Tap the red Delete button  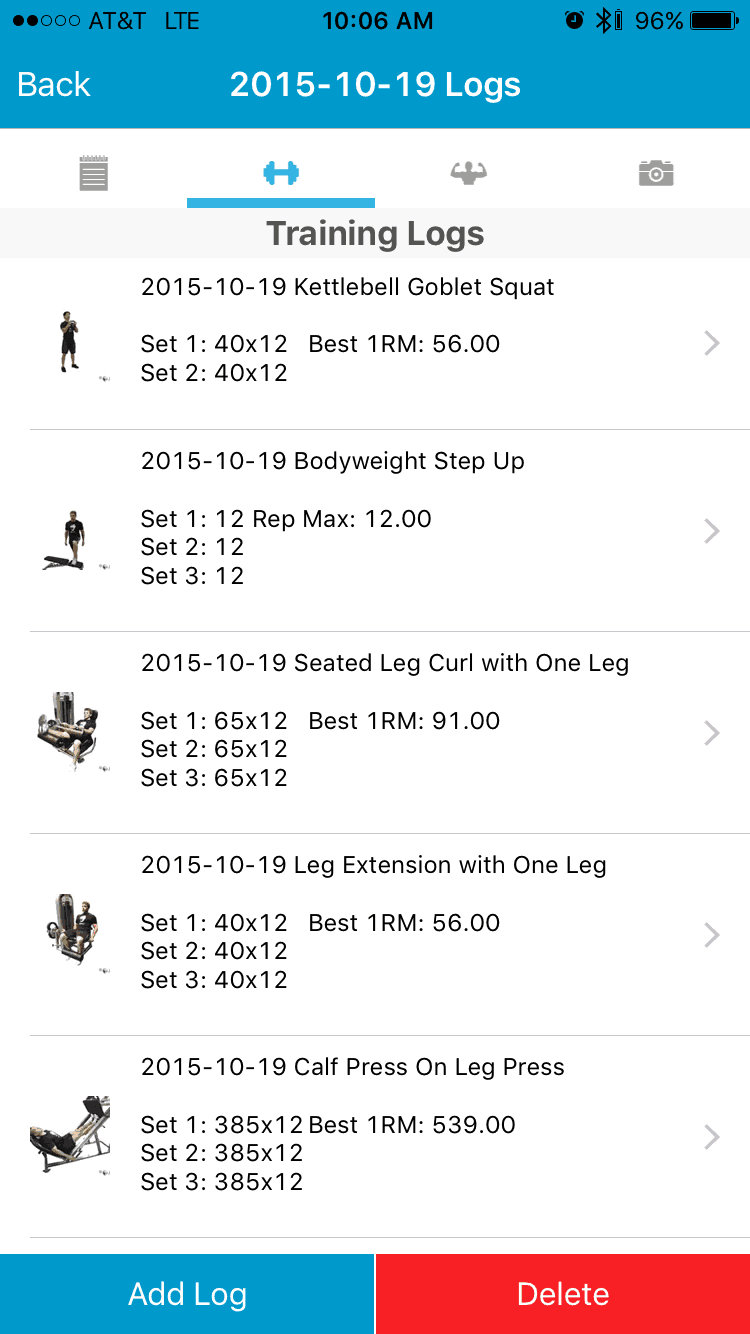coord(563,1294)
